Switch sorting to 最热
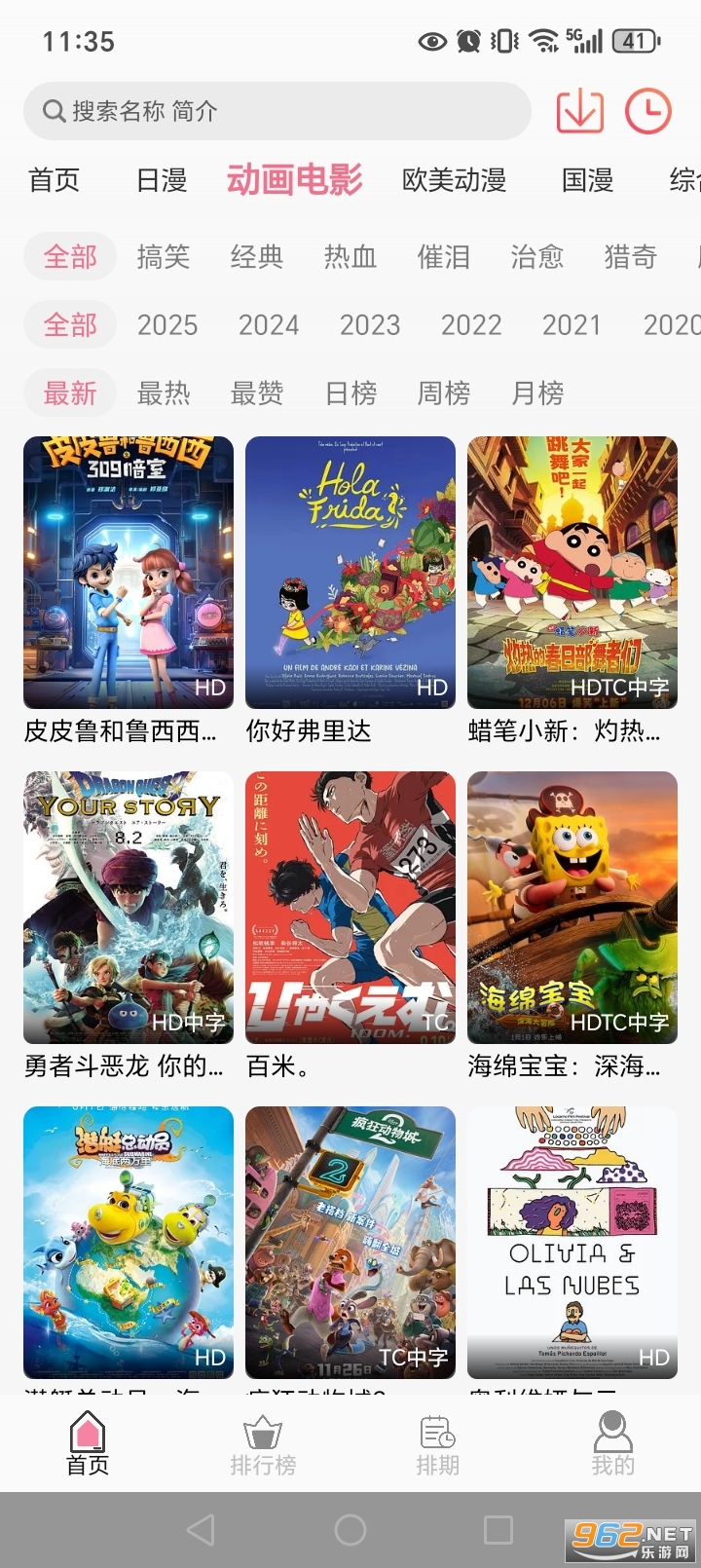Screen dimensions: 701x1568 164,393
